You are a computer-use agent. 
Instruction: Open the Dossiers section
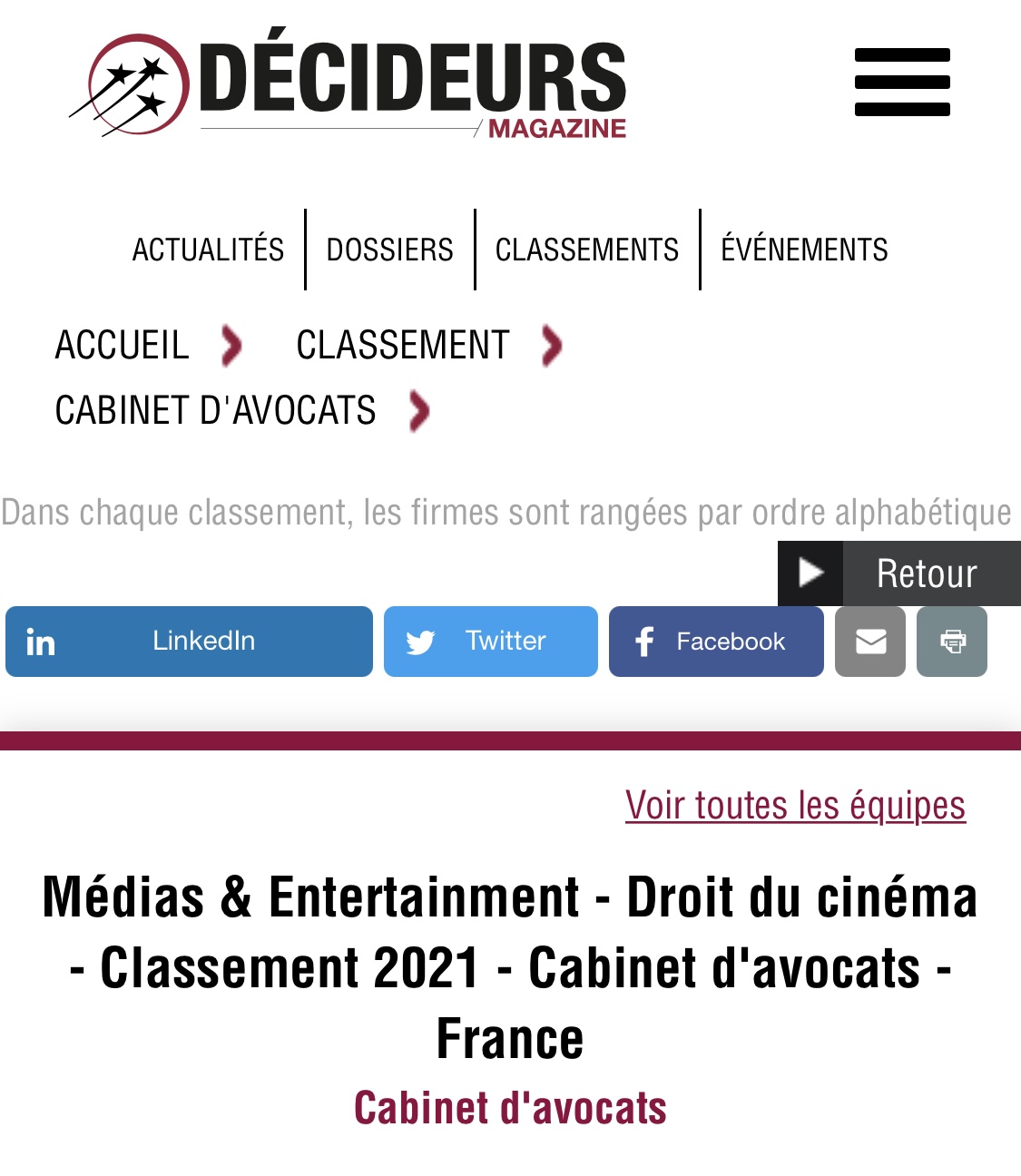click(389, 250)
